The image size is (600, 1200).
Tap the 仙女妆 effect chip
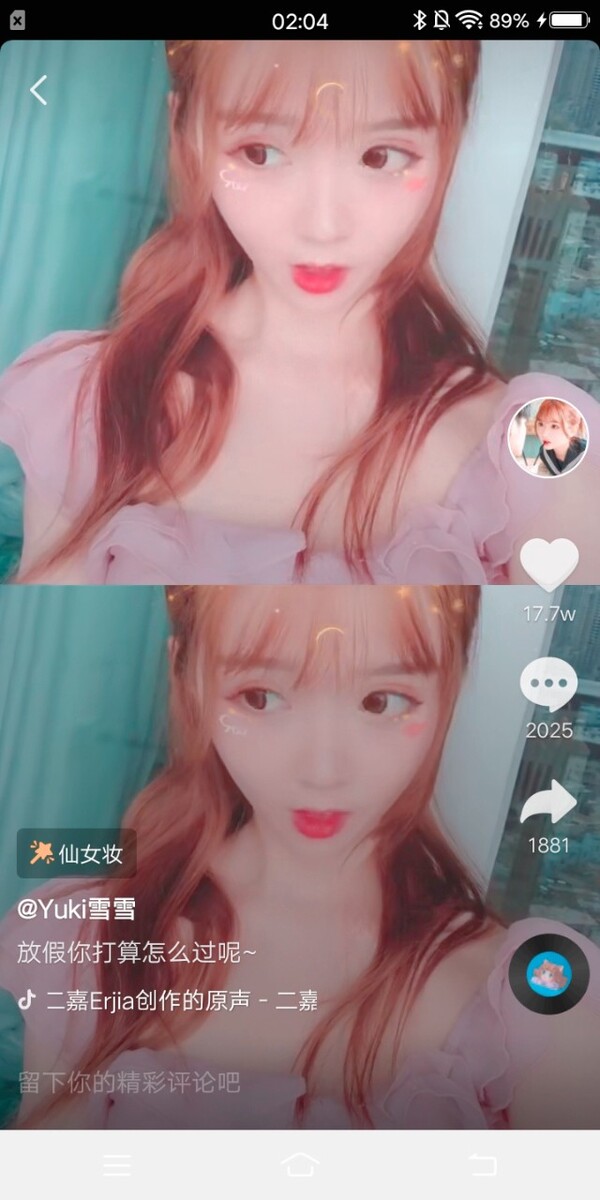pyautogui.click(x=77, y=853)
